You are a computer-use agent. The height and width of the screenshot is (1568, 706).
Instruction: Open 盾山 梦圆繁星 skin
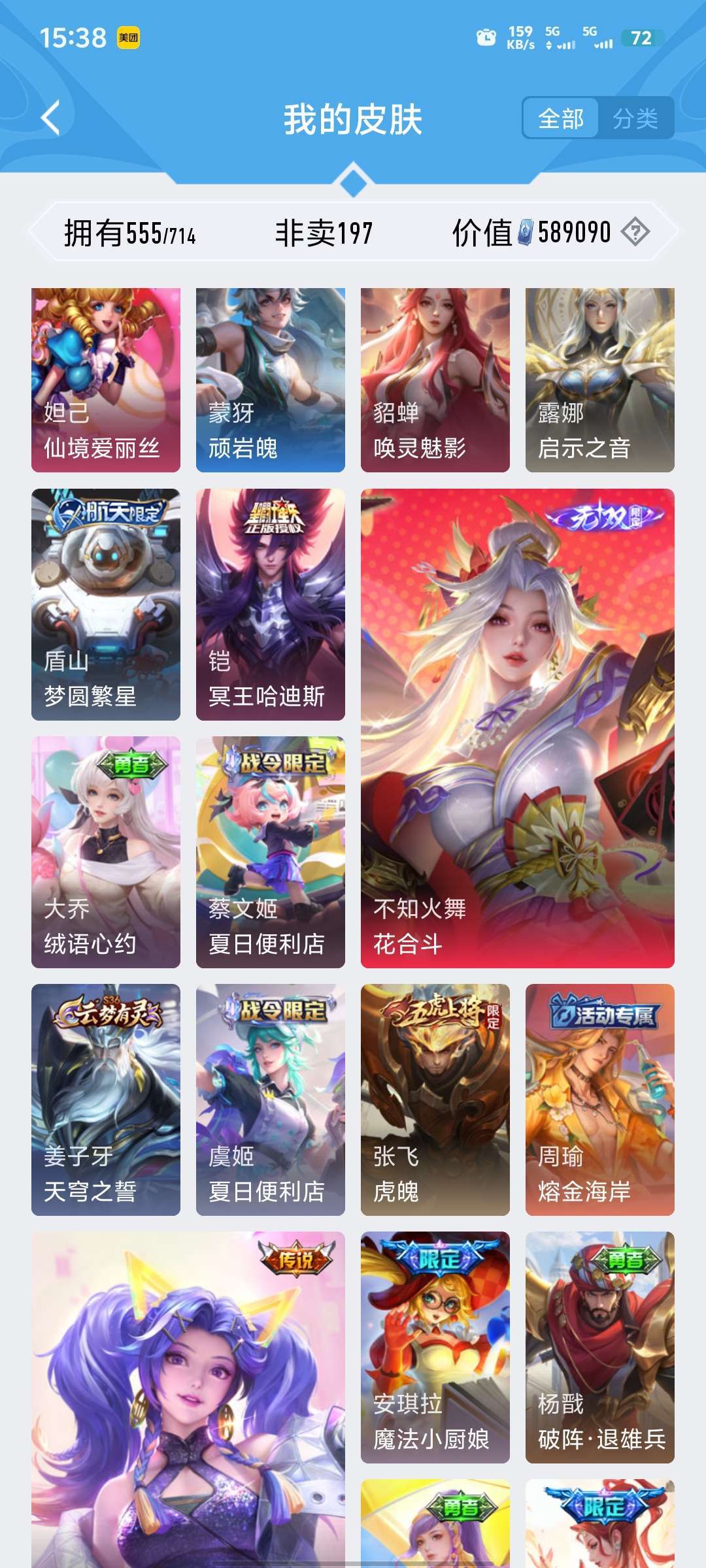click(106, 604)
